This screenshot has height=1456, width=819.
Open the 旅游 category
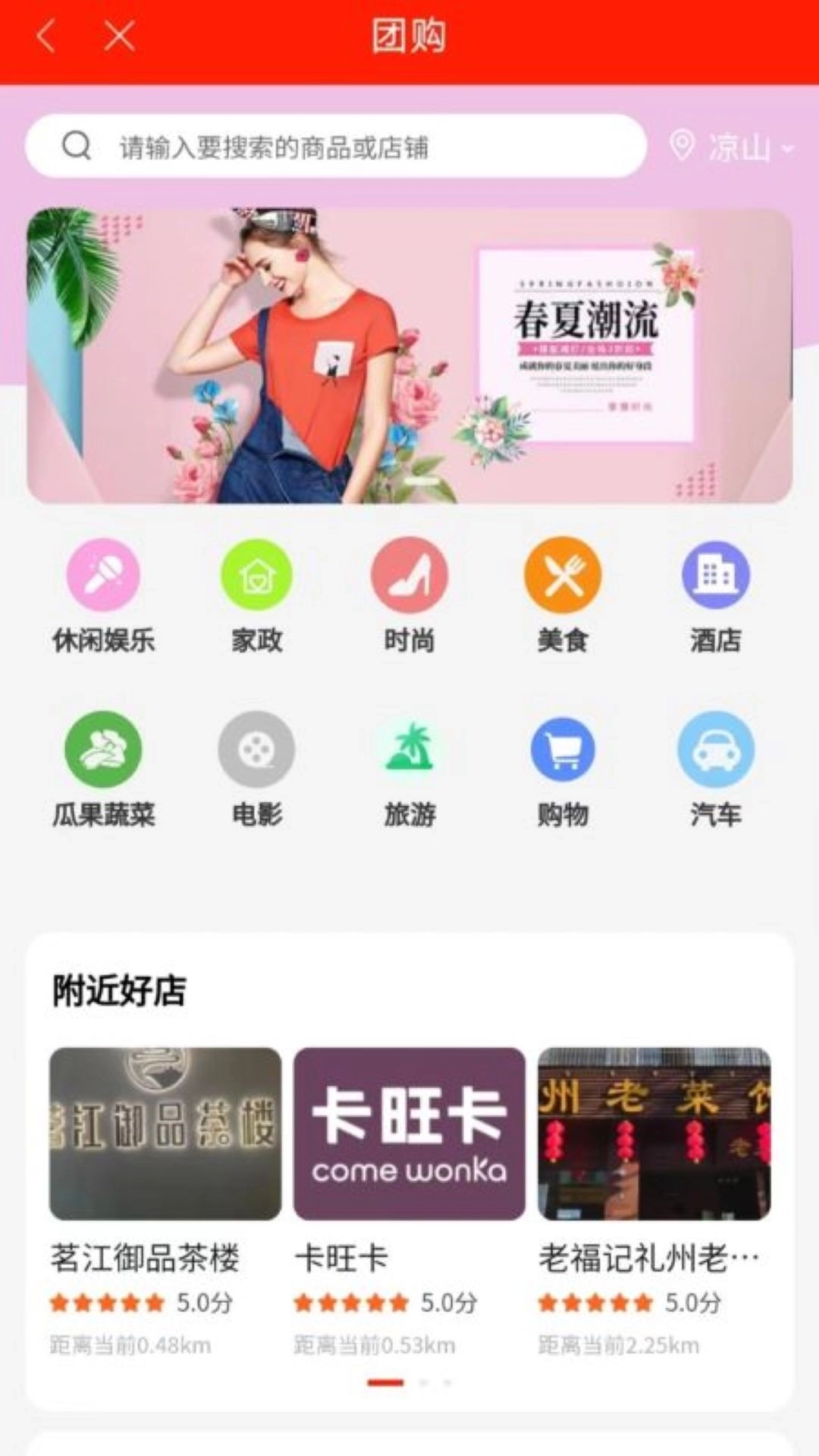[x=409, y=769]
